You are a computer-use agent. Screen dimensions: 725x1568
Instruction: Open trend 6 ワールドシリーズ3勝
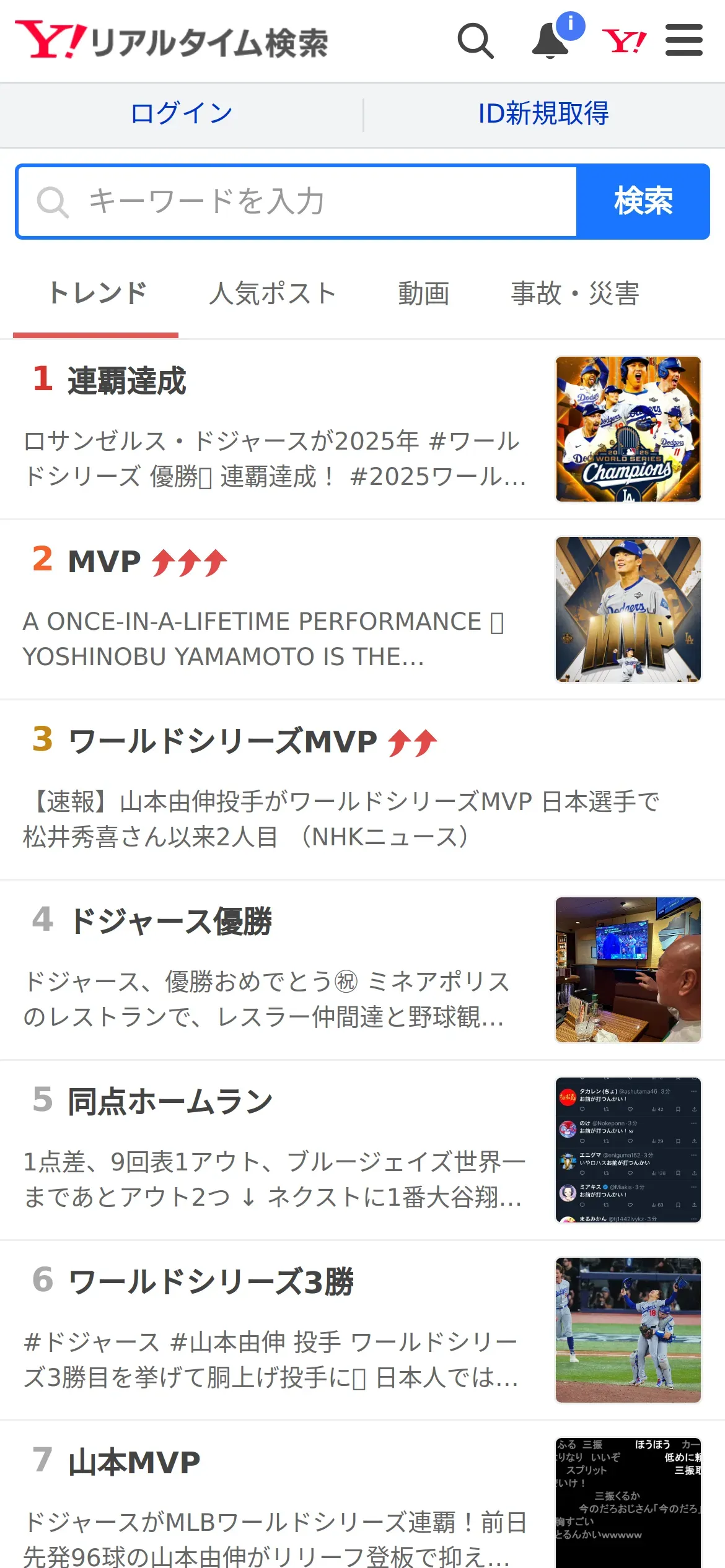(x=209, y=1282)
